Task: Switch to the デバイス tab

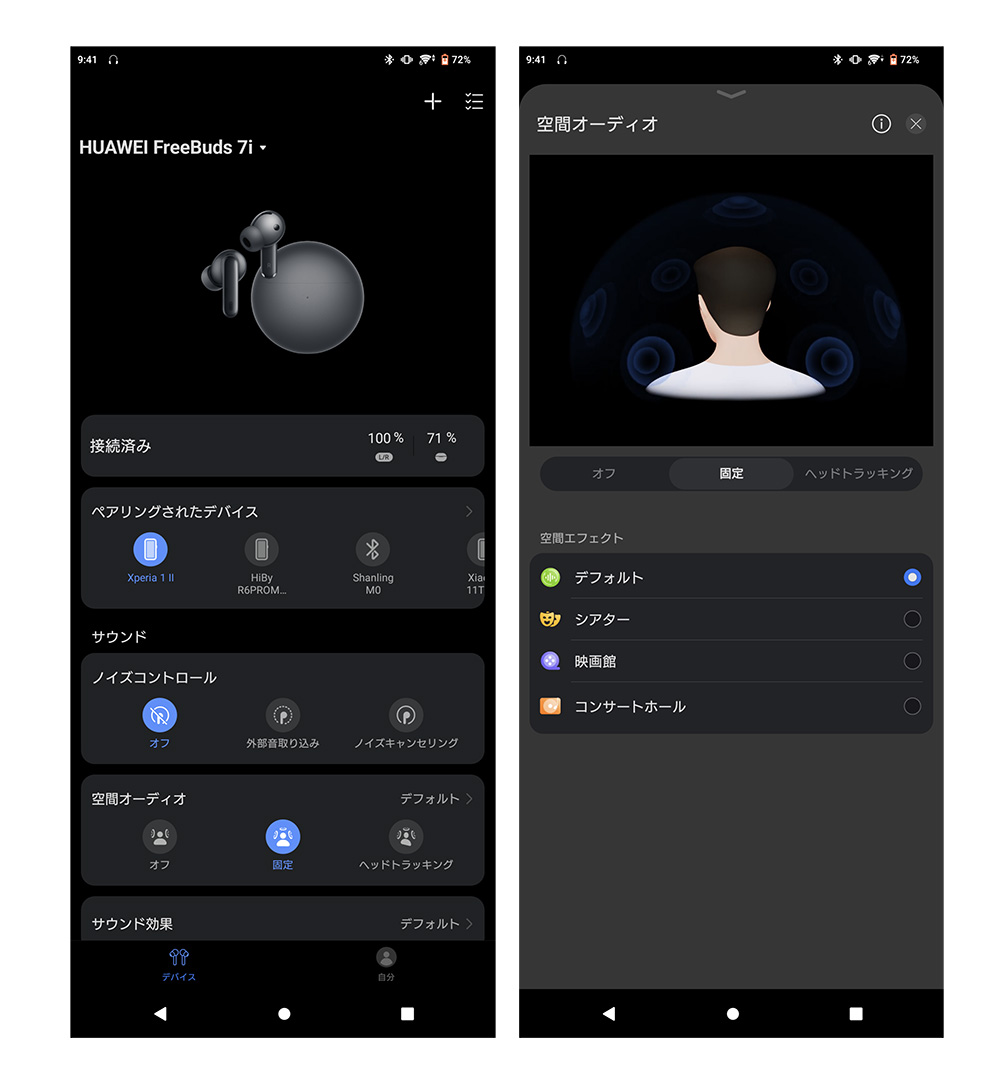Action: pos(179,964)
